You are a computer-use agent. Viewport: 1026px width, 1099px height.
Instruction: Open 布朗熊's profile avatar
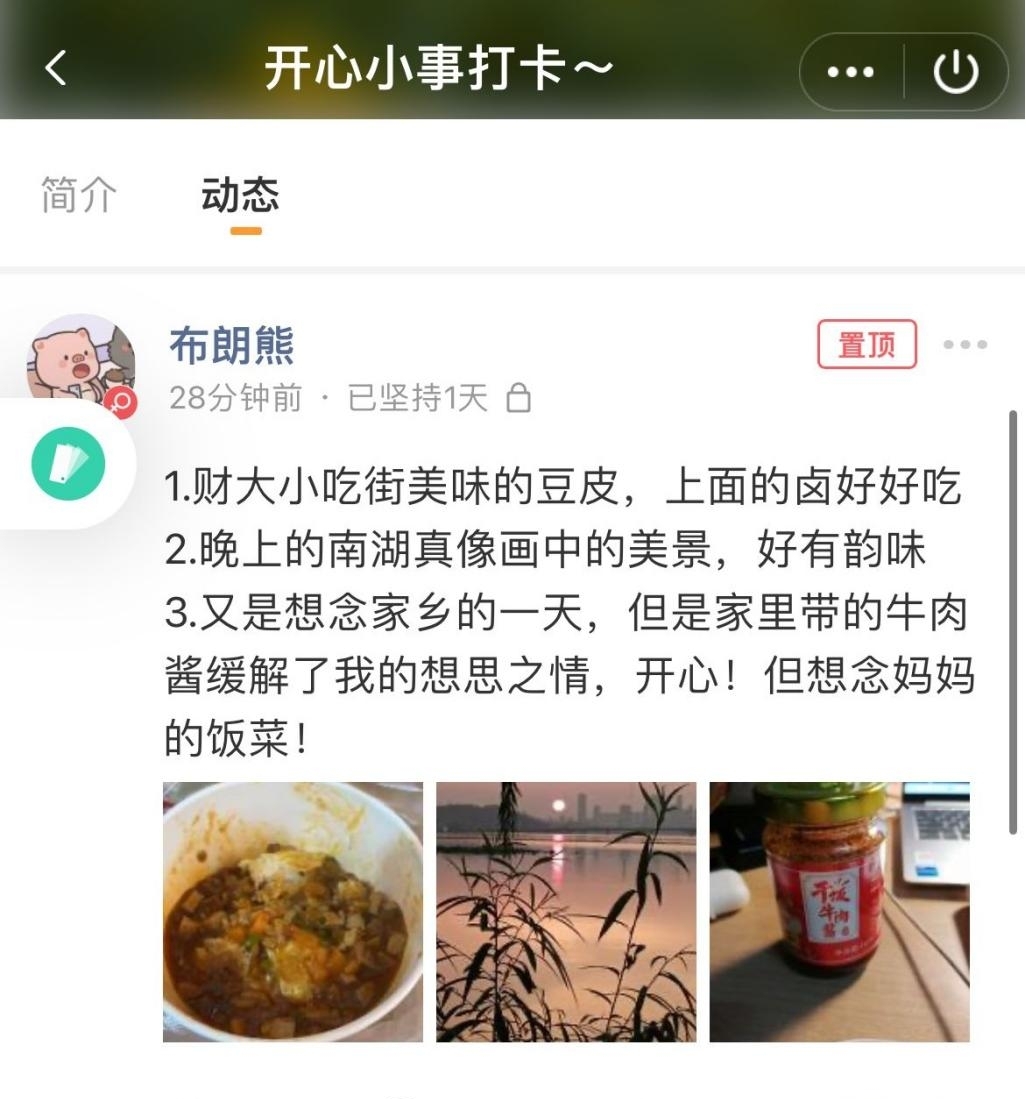coord(80,360)
